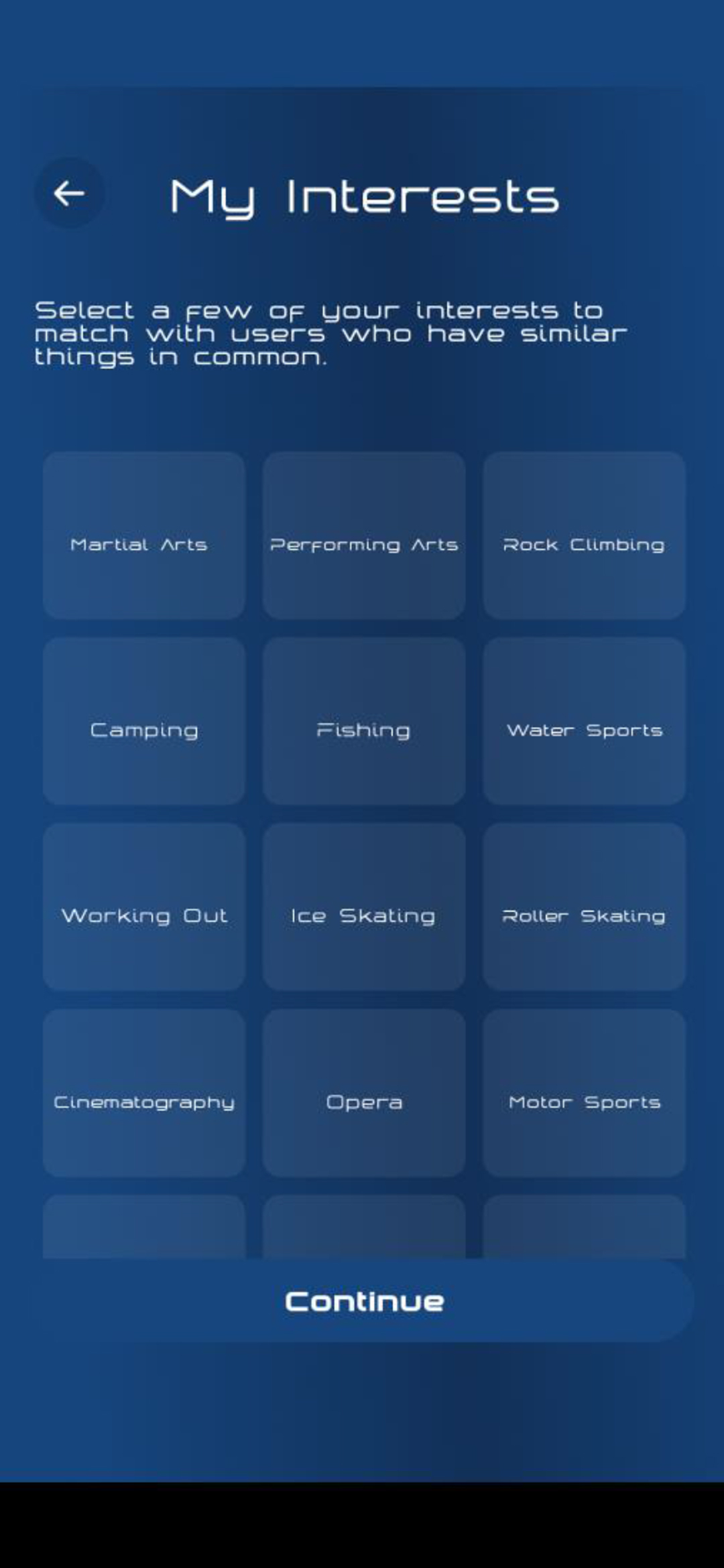724x1568 pixels.
Task: Add Water Sports to interests
Action: (584, 721)
